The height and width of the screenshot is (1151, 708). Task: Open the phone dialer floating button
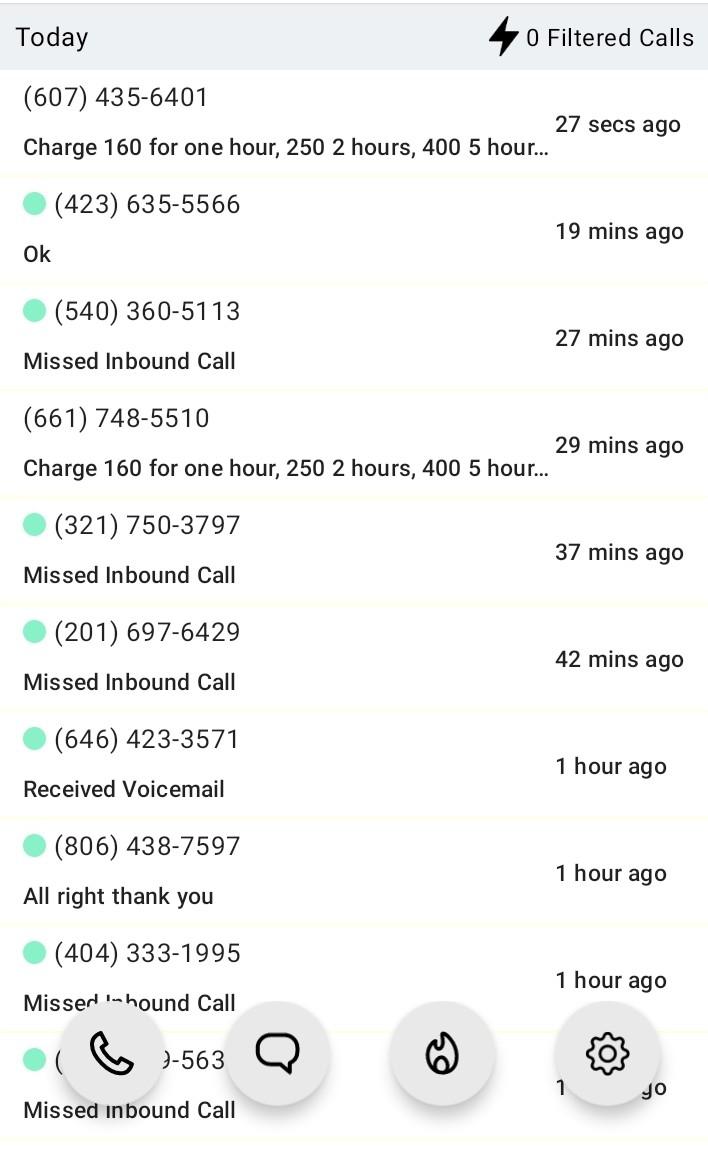coord(112,1053)
